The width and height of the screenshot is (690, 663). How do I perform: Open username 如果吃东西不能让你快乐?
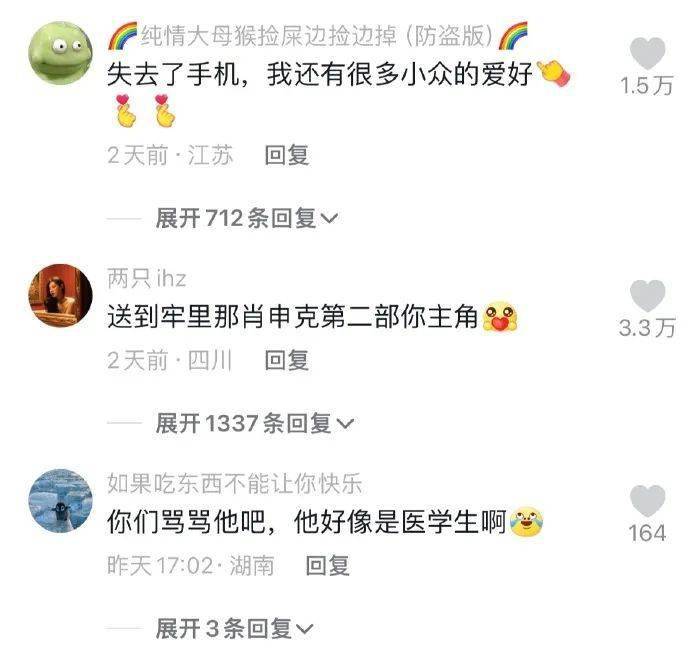[x=234, y=485]
